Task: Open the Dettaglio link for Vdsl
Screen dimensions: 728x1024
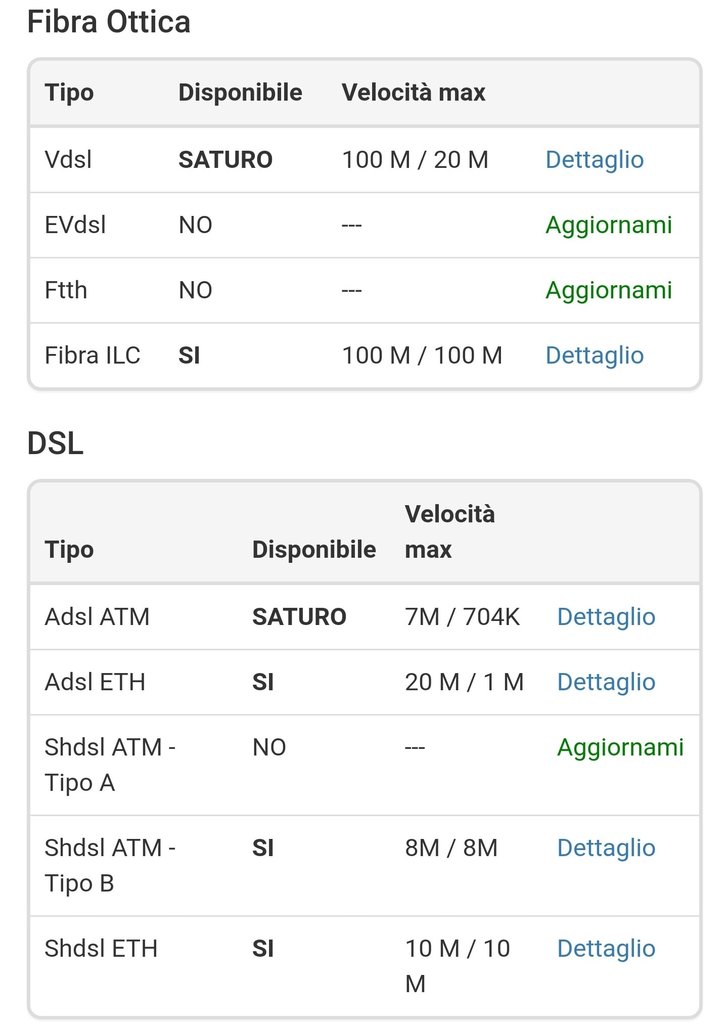Action: click(x=594, y=160)
